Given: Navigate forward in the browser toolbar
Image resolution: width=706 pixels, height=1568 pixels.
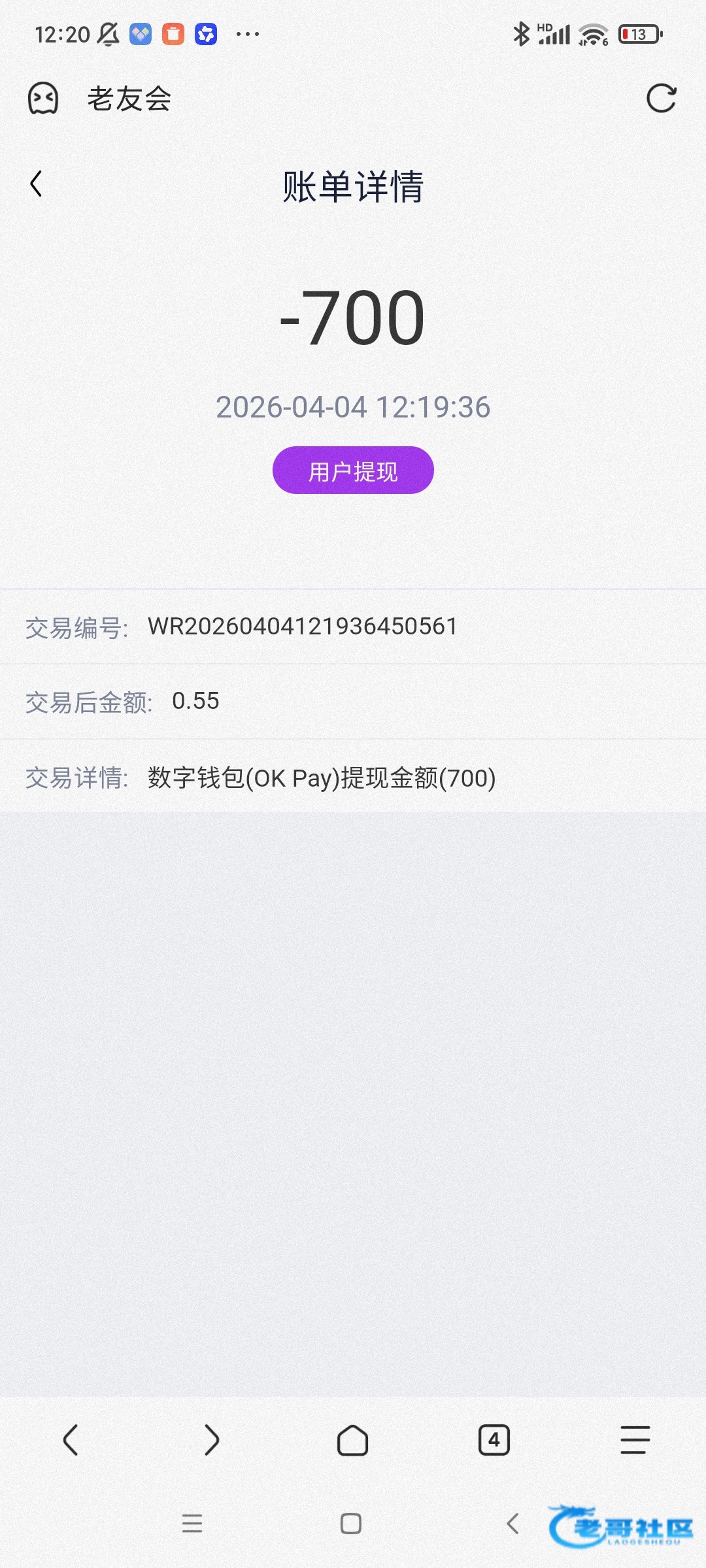Looking at the screenshot, I should coord(211,1440).
